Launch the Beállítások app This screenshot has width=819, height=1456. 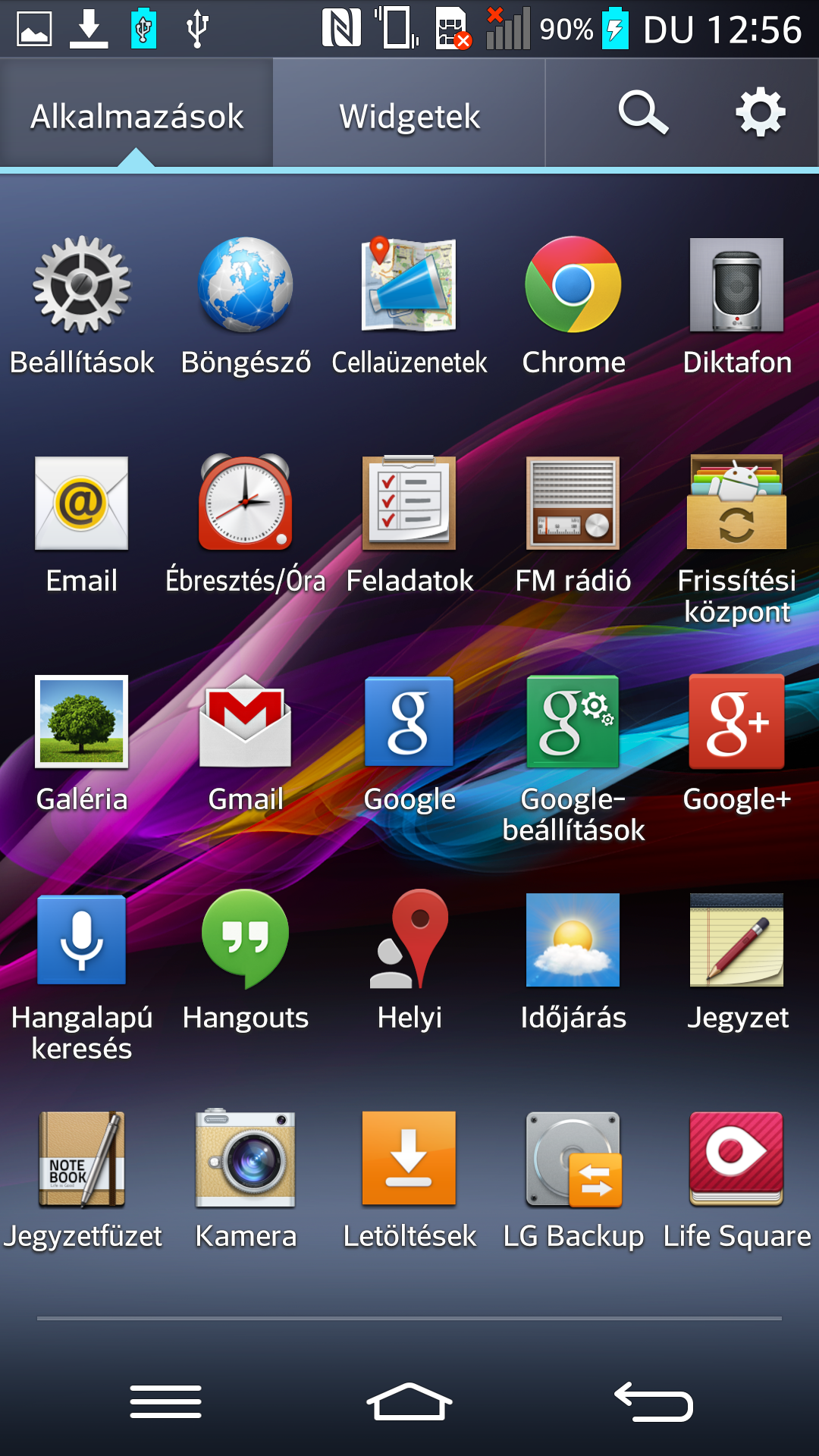pyautogui.click(x=82, y=285)
